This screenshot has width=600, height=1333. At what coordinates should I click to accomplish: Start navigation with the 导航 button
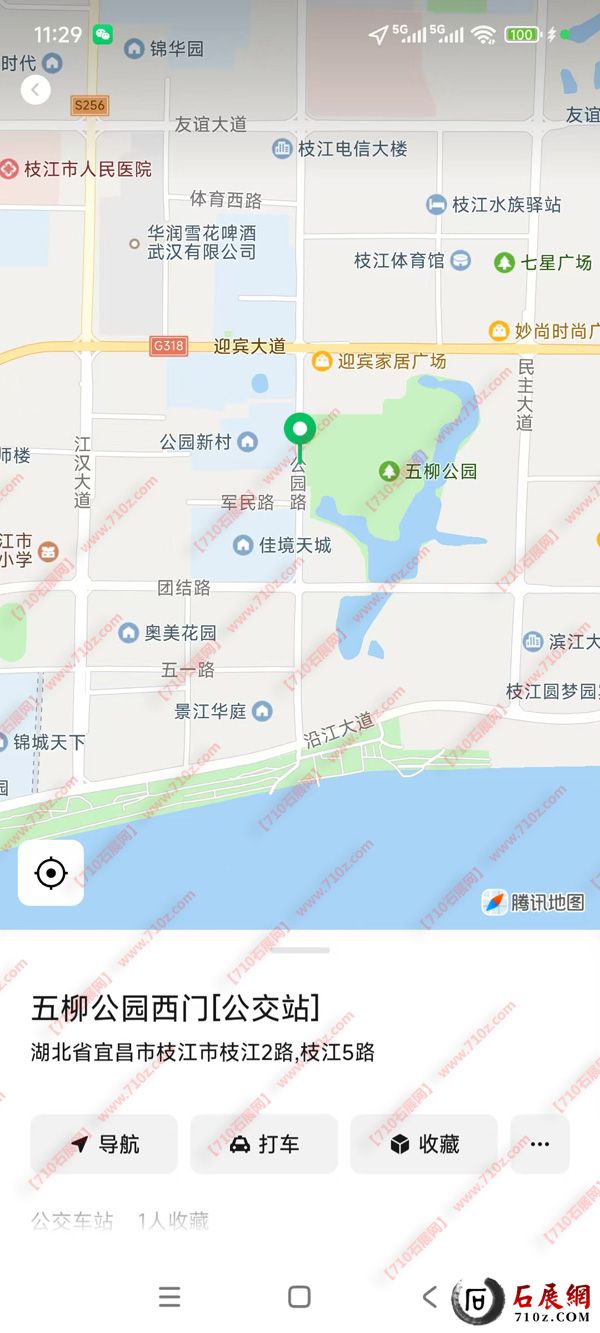click(x=104, y=1144)
